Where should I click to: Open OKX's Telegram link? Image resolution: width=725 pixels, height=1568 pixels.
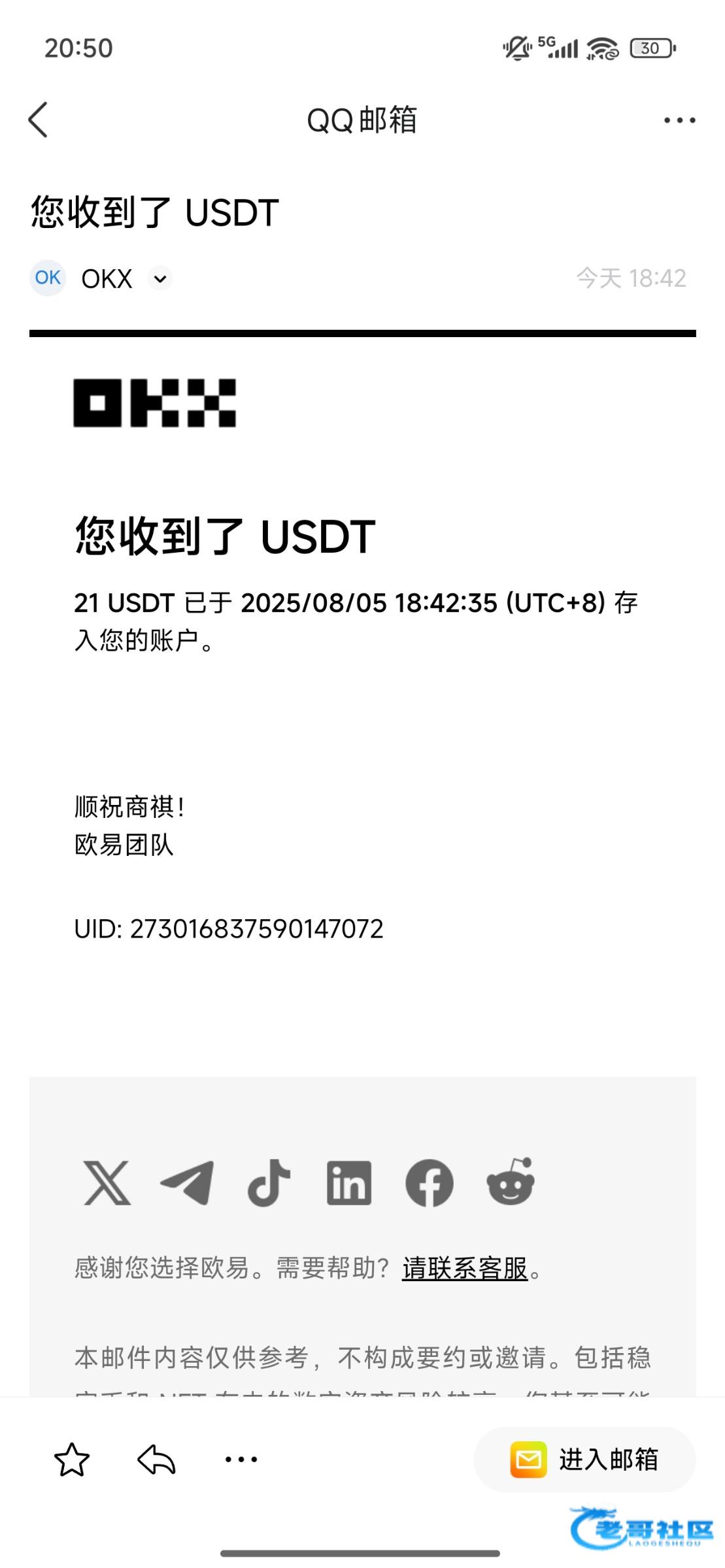click(187, 1183)
